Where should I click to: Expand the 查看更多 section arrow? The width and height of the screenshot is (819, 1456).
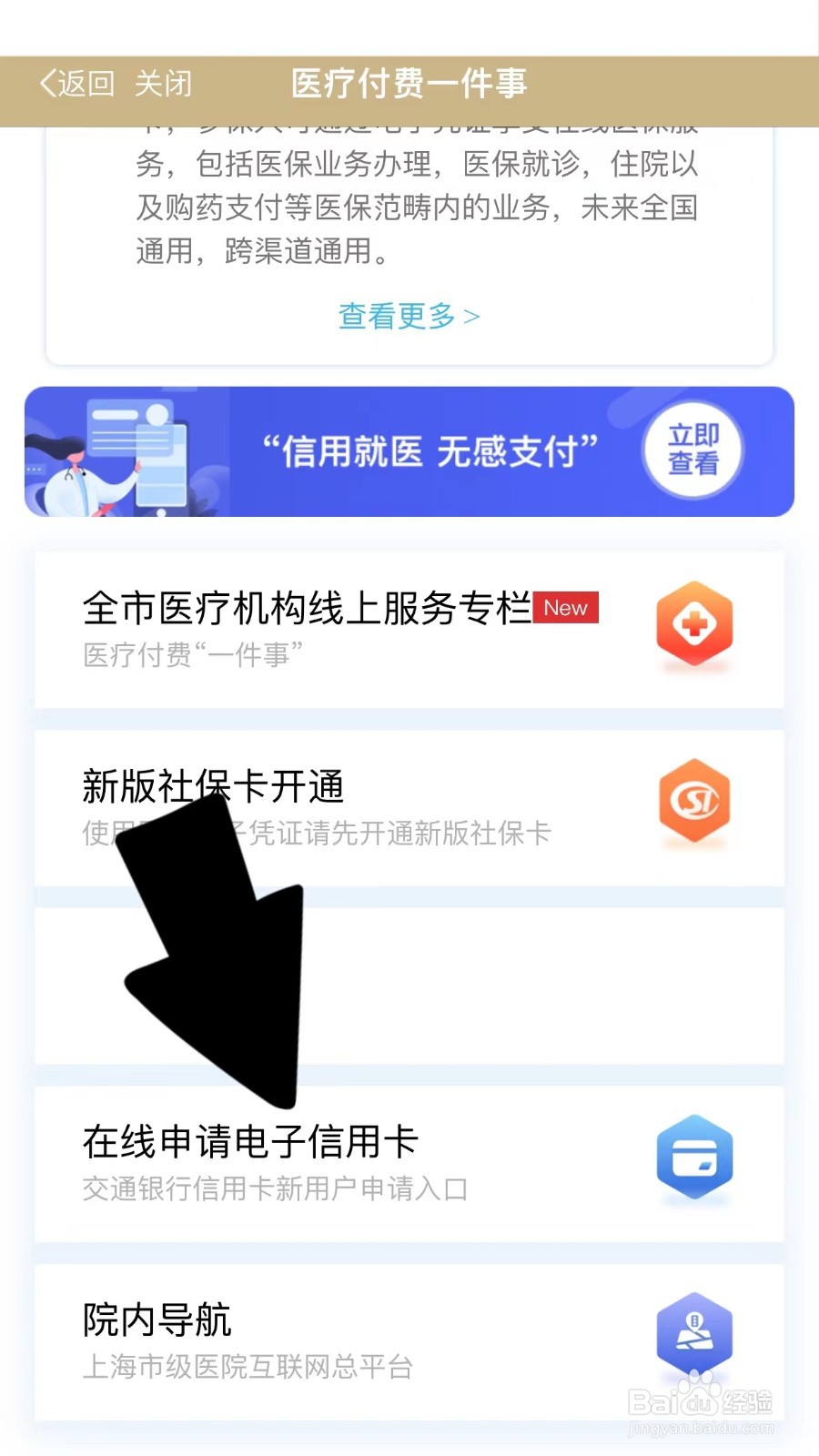click(x=471, y=316)
